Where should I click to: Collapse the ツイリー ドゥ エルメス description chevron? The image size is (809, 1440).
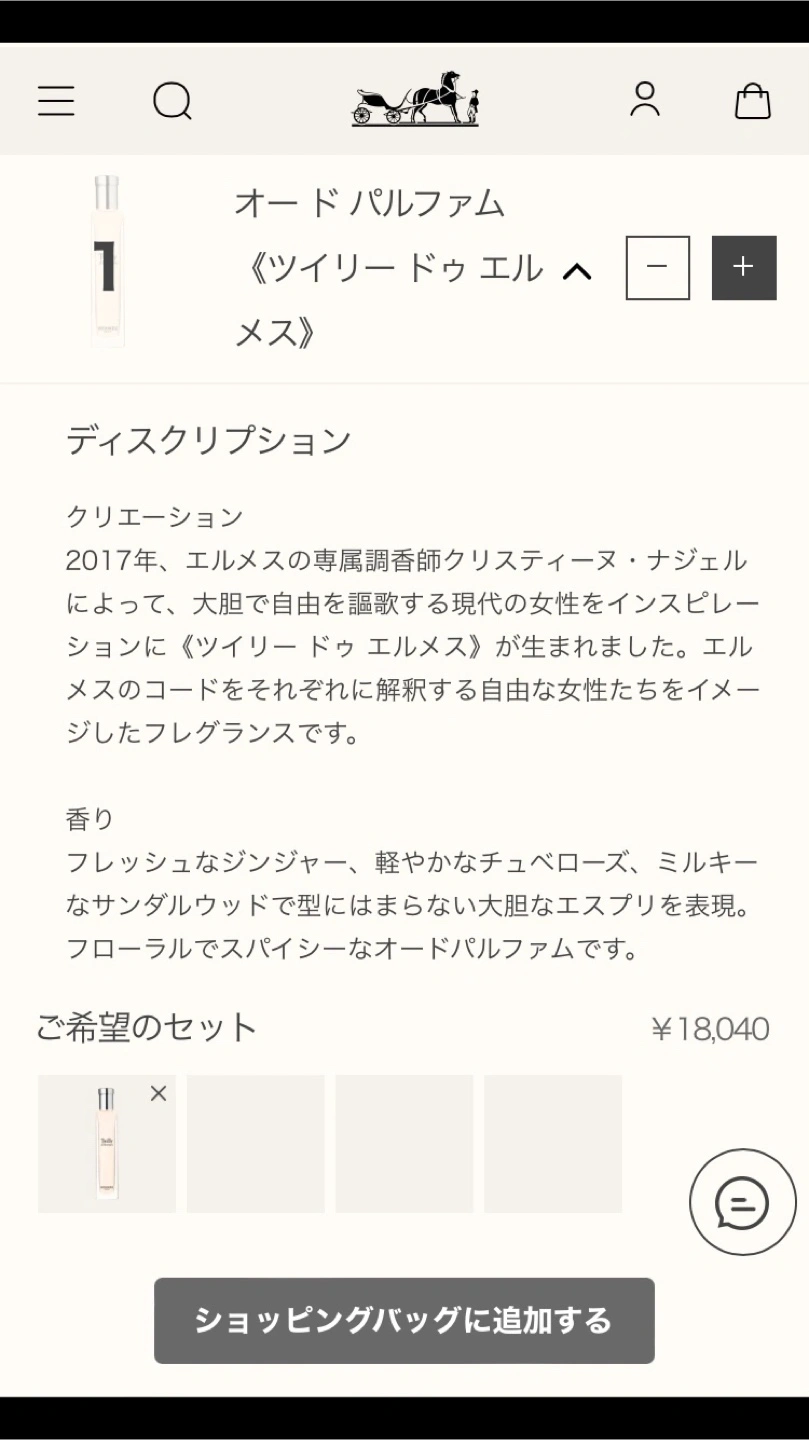click(x=577, y=271)
